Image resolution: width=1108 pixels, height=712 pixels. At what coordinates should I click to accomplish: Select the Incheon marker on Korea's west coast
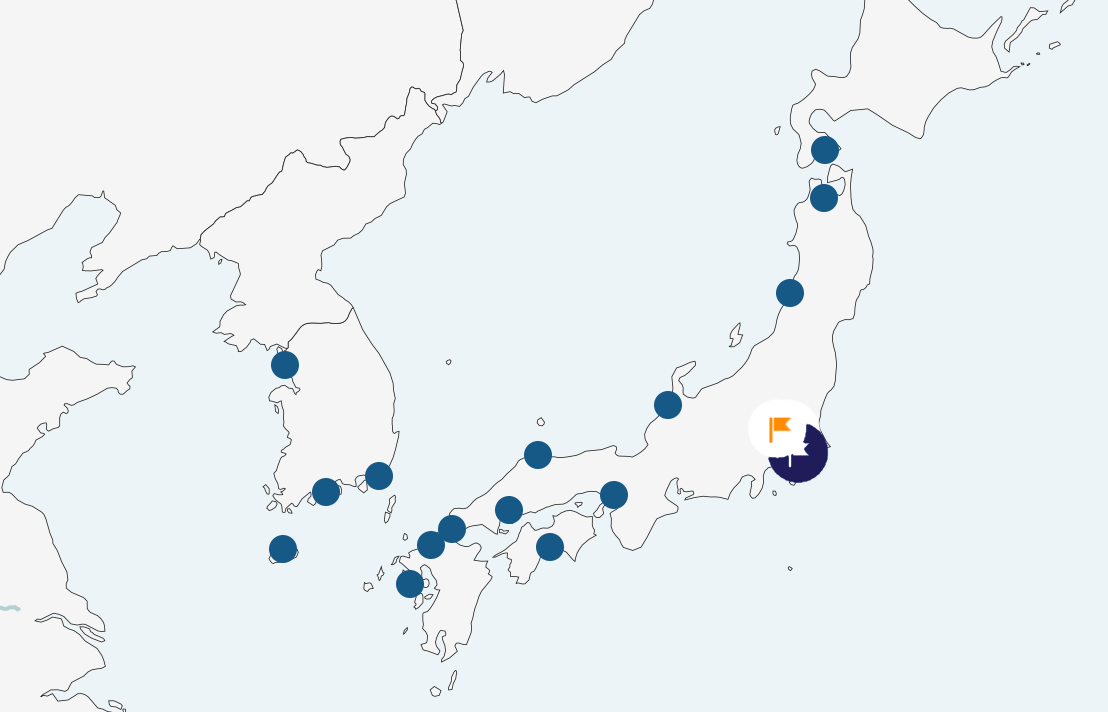285,365
